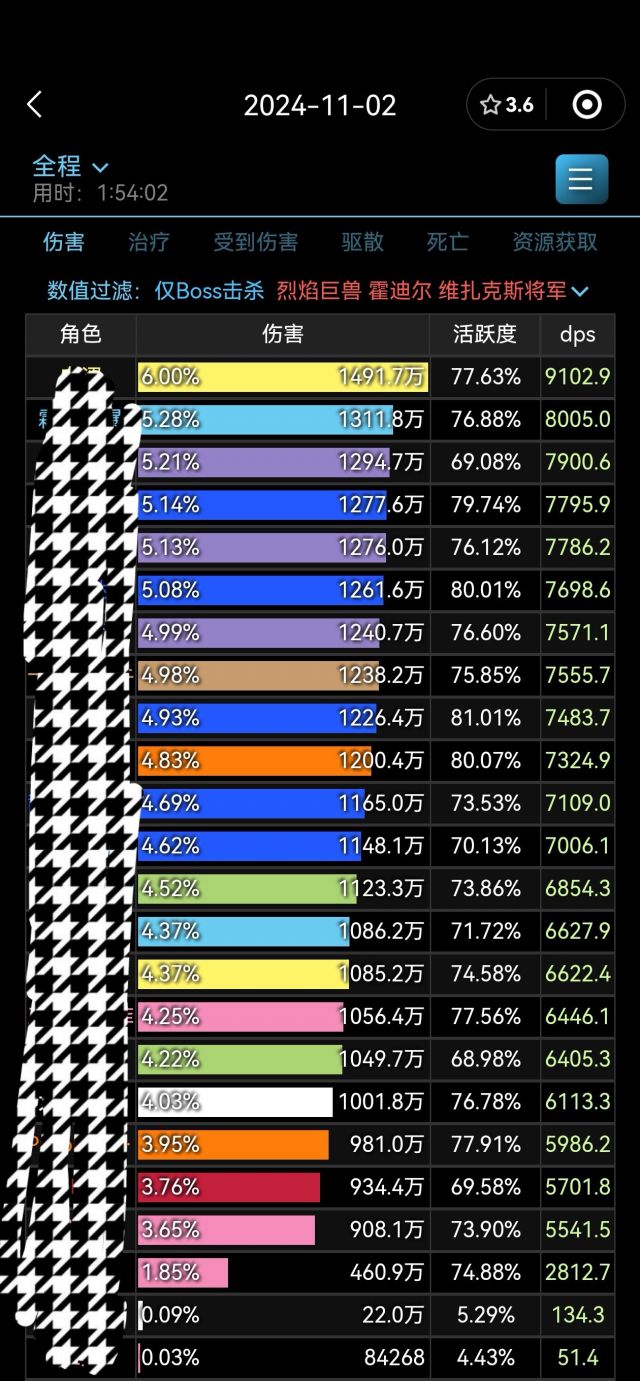
Task: View the 死亡 tab
Action: coord(447,242)
